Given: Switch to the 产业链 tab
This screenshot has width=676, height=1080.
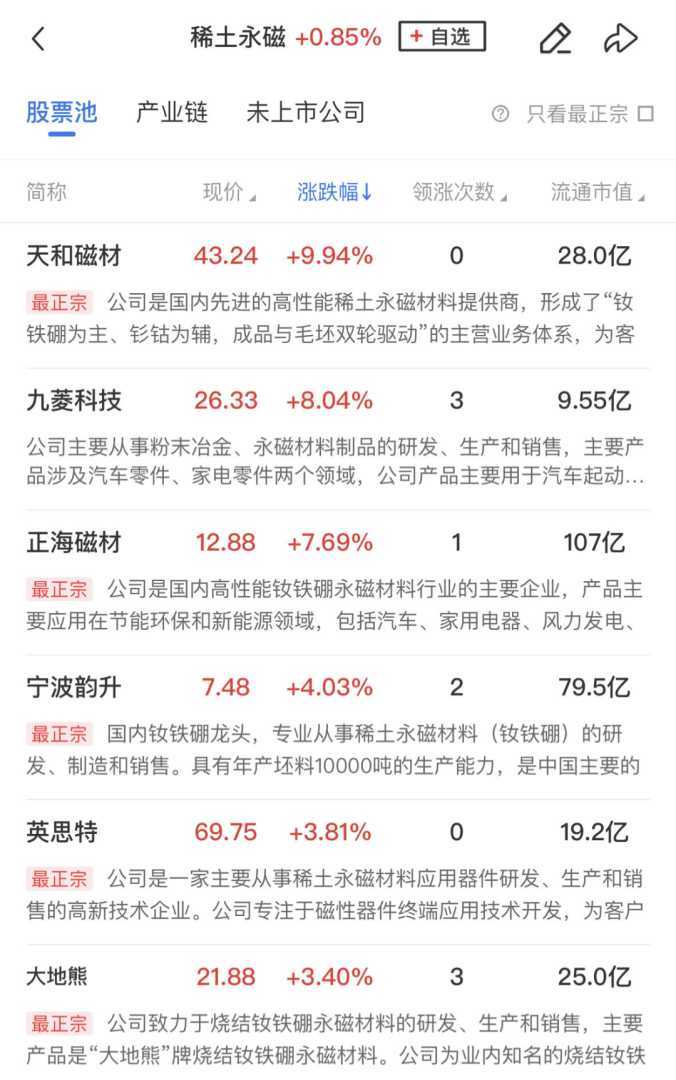Looking at the screenshot, I should (171, 113).
